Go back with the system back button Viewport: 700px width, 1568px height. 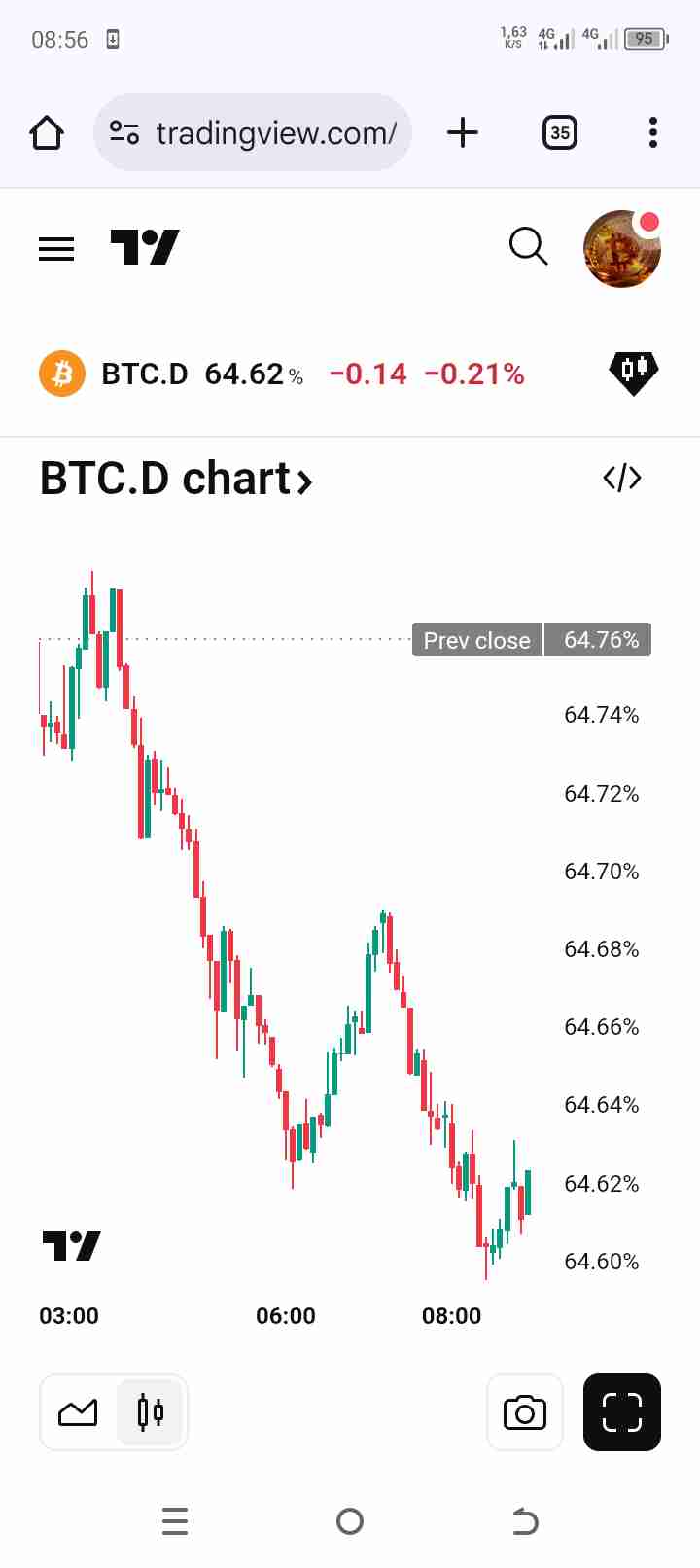(525, 1521)
